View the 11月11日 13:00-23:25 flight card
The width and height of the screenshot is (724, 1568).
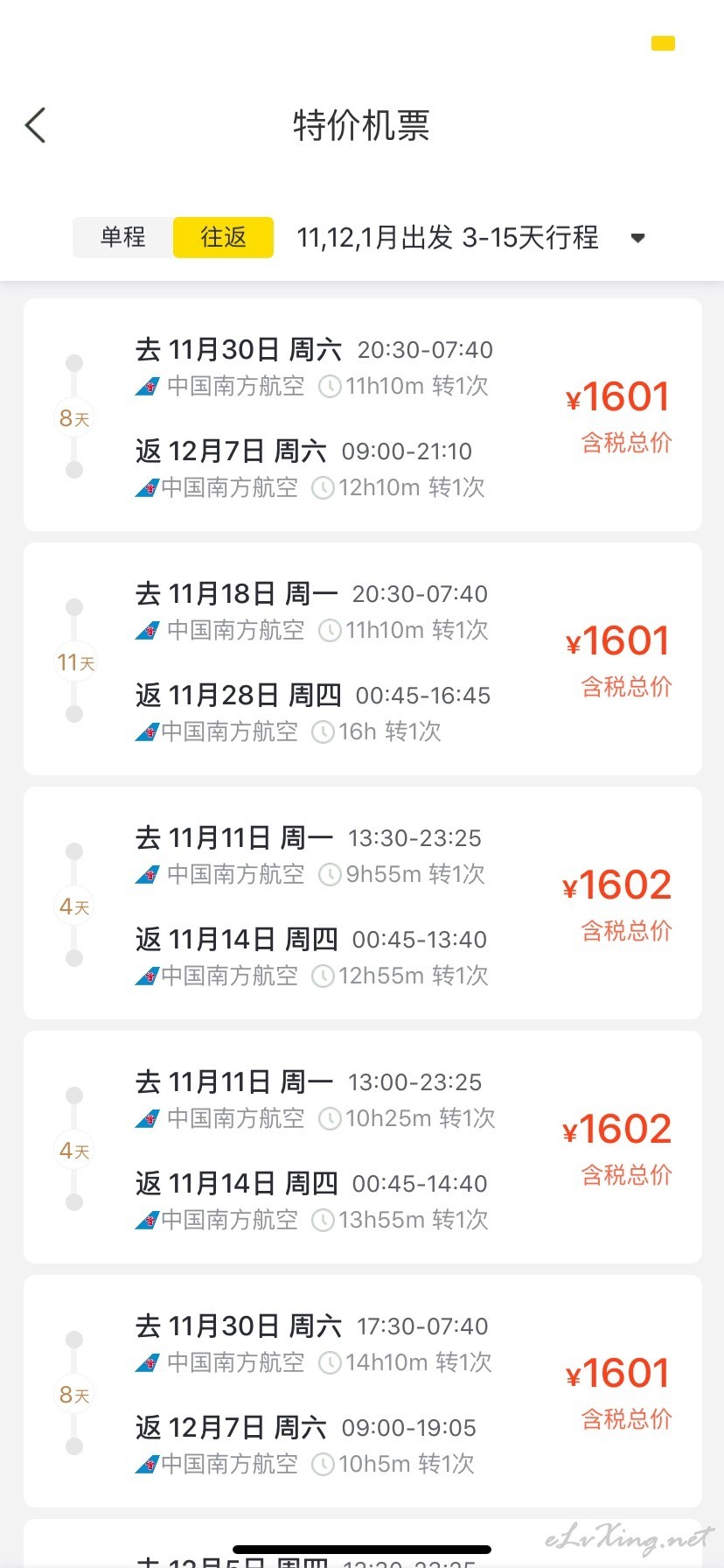363,1147
